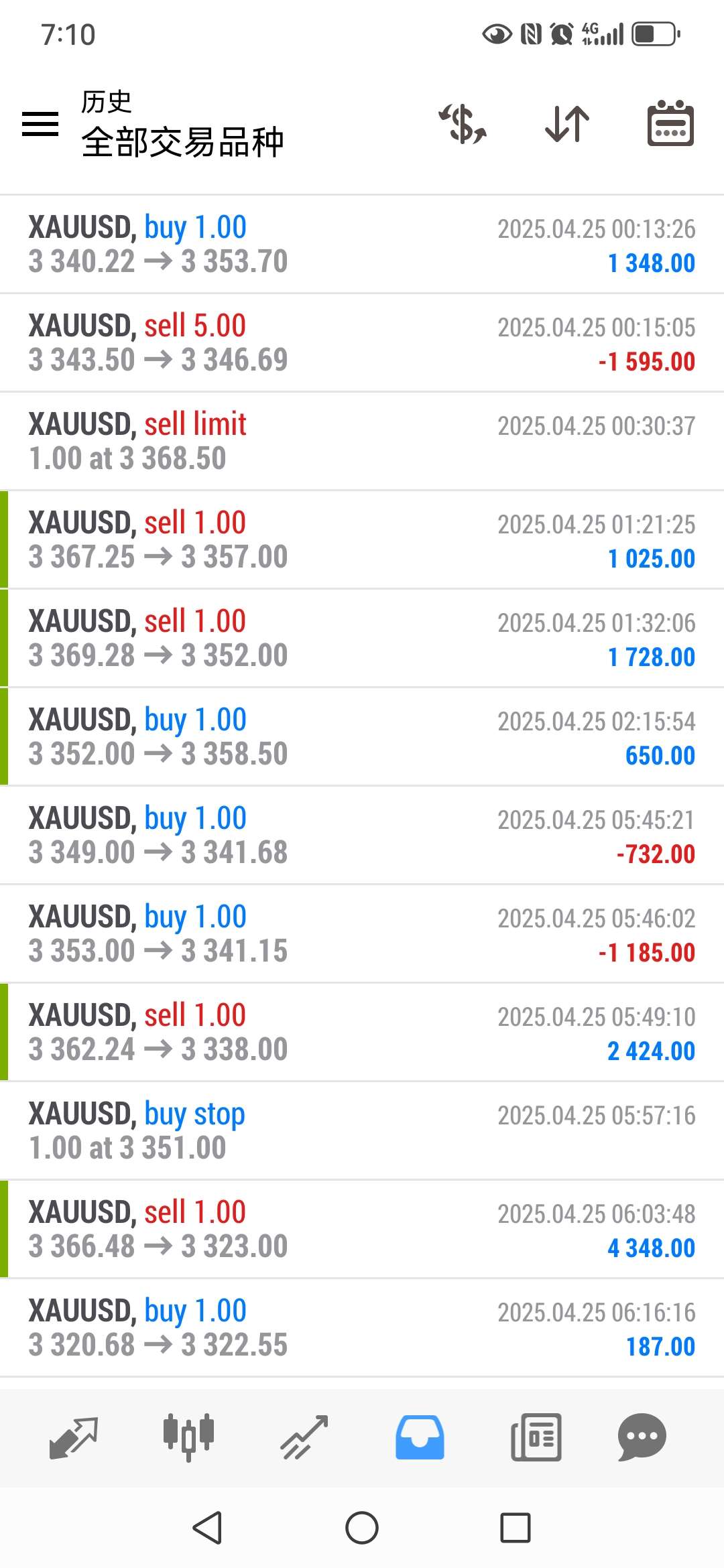Screen dimensions: 724x1568
Task: Open the buy trade with profit 650.00
Action: point(362,737)
